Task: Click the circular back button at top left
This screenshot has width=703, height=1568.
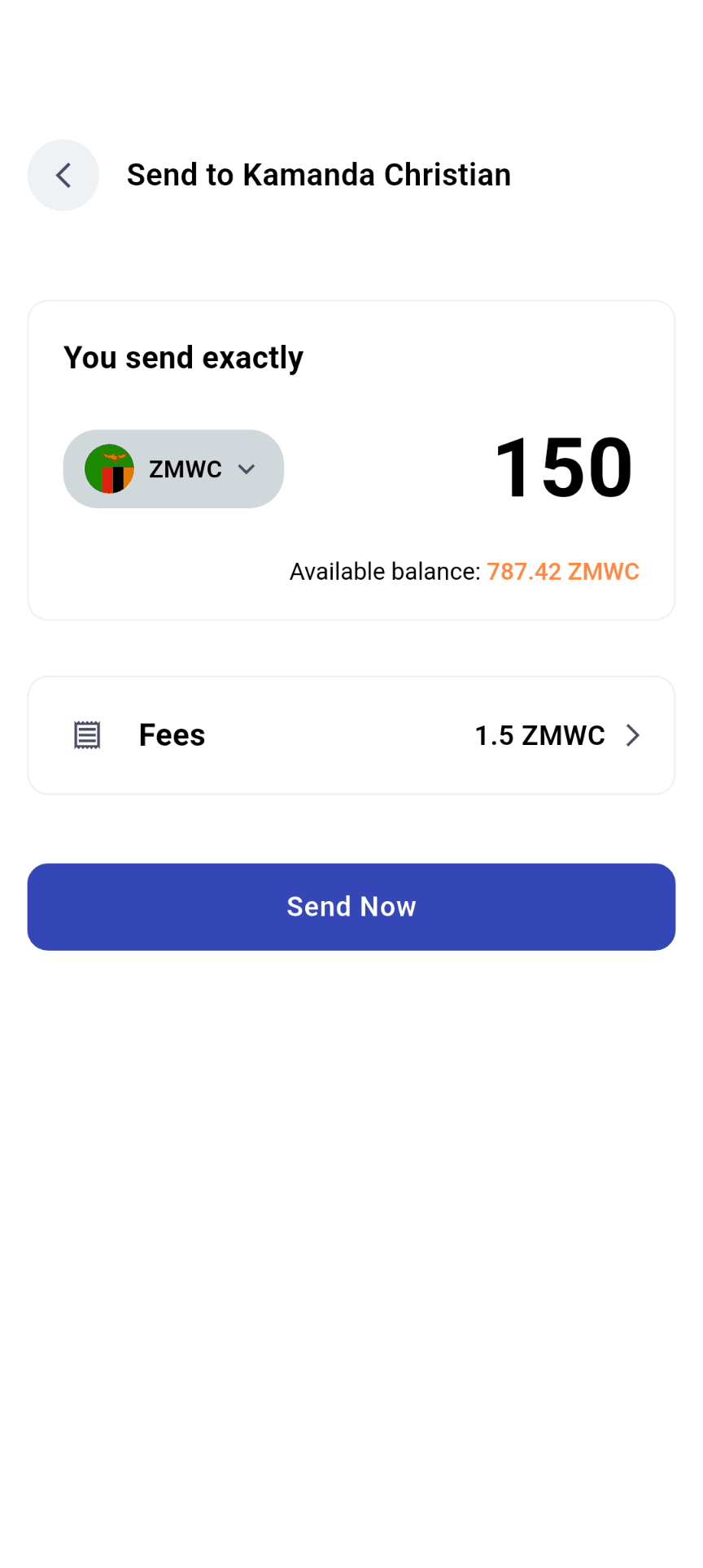Action: 63,175
